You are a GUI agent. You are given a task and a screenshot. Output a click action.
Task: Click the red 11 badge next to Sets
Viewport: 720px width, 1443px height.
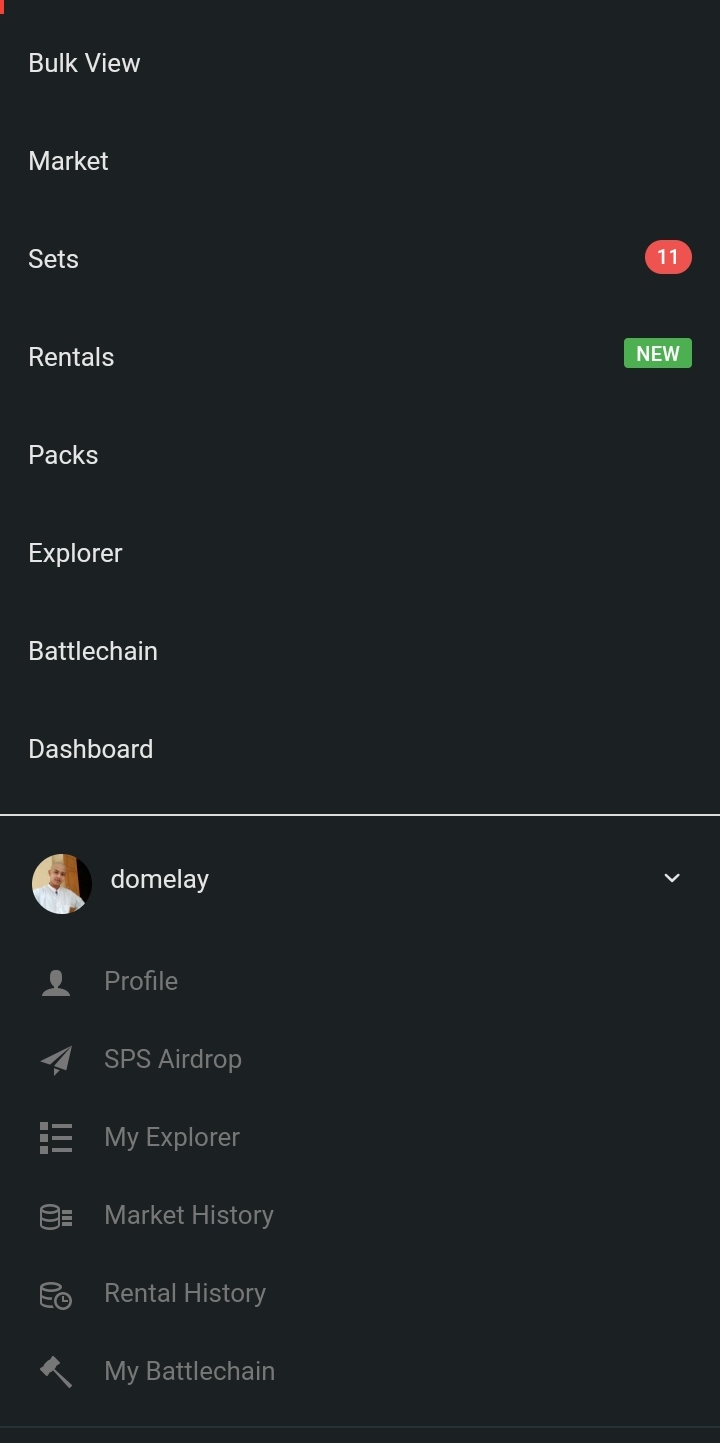(x=667, y=257)
